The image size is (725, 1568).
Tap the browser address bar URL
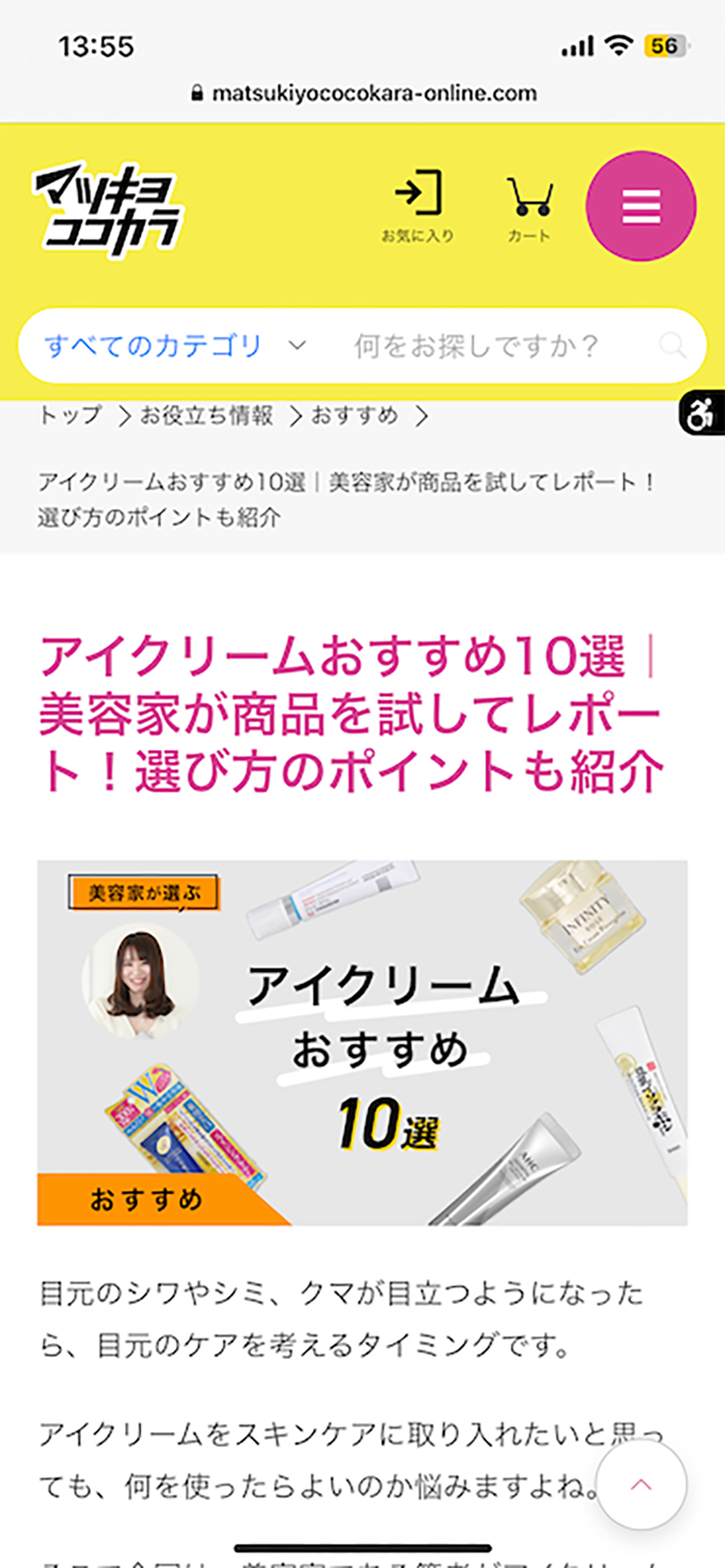(364, 93)
